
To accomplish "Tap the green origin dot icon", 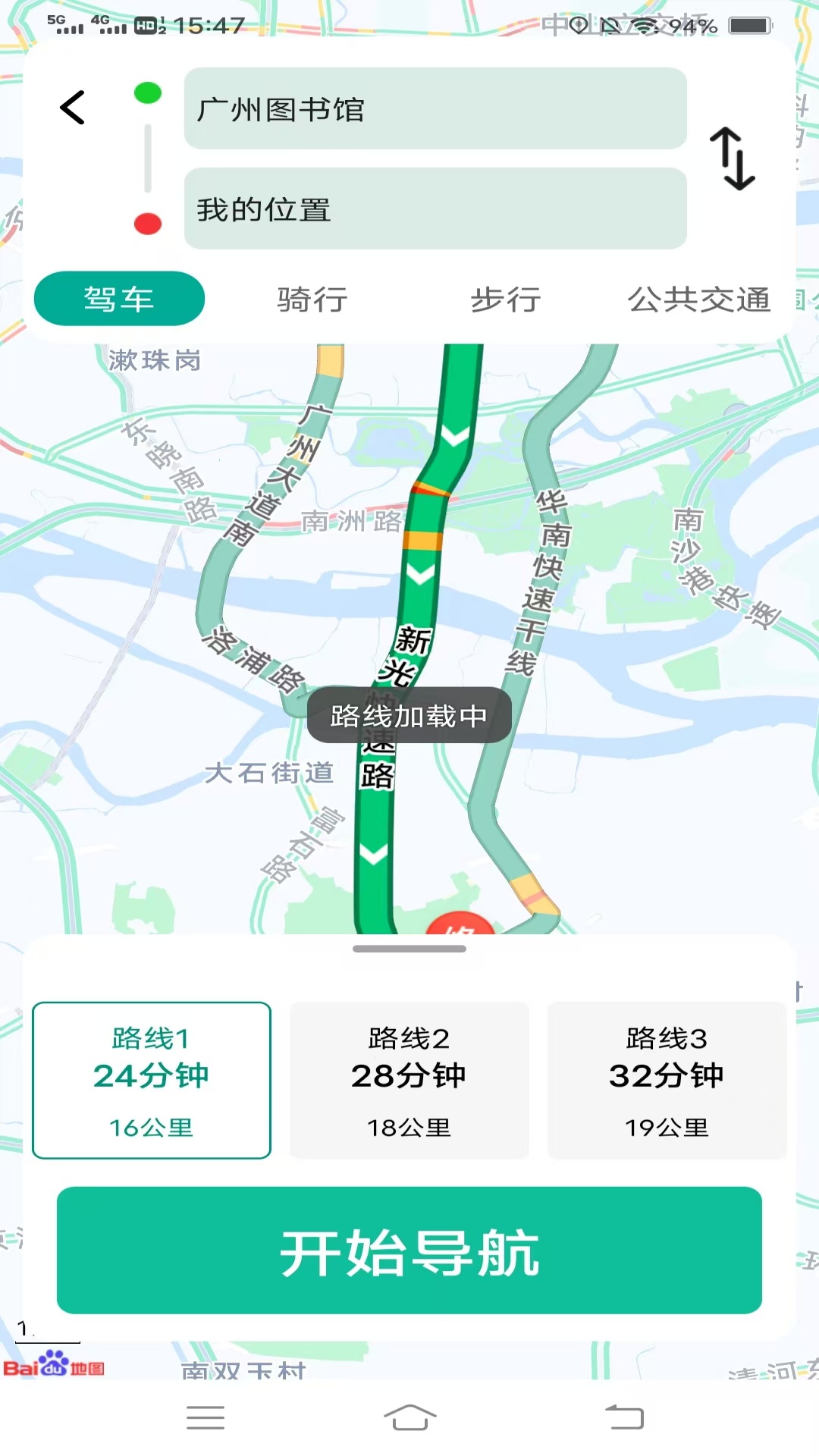I will pos(147,93).
